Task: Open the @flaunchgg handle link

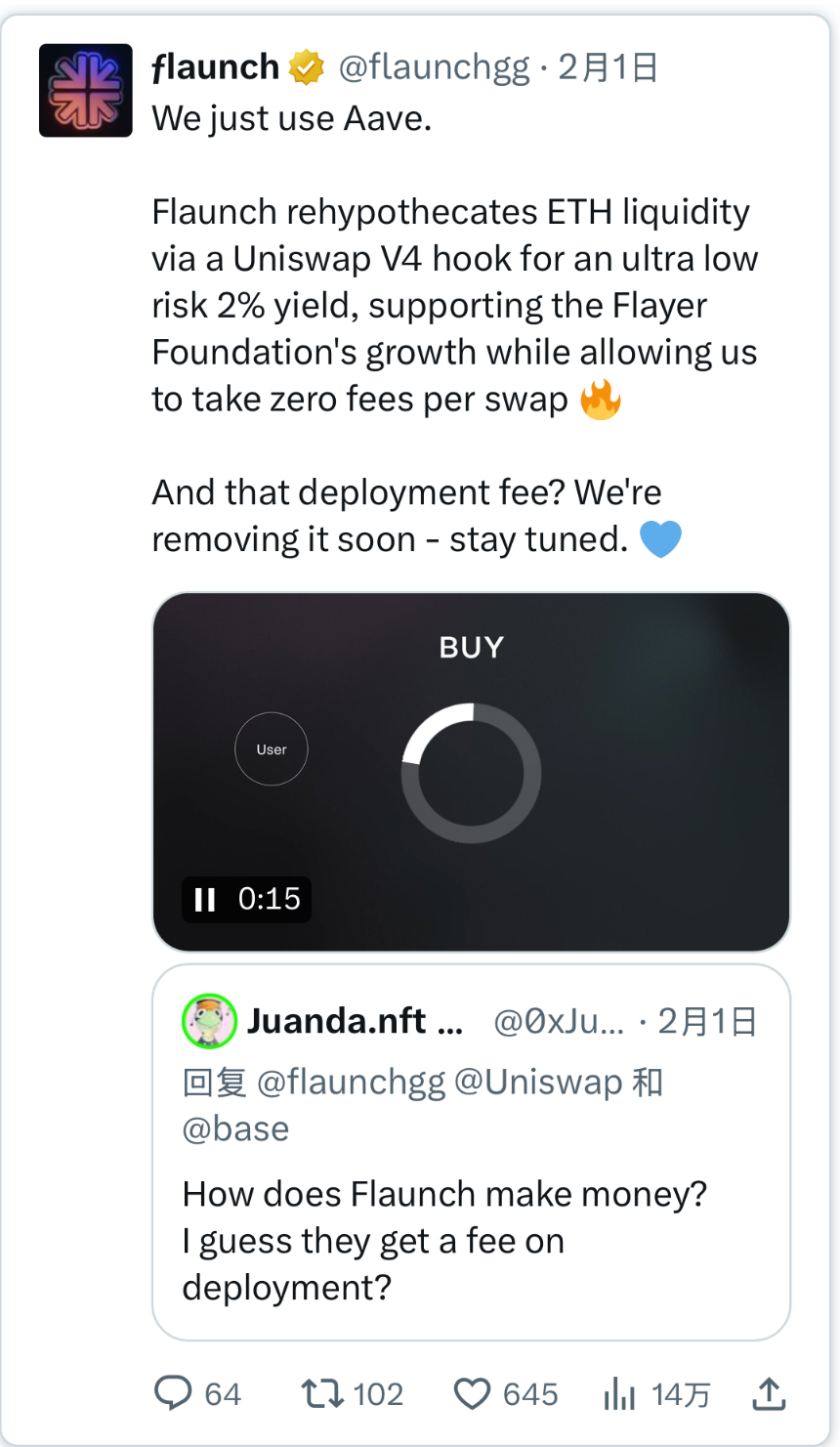Action: click(x=434, y=67)
